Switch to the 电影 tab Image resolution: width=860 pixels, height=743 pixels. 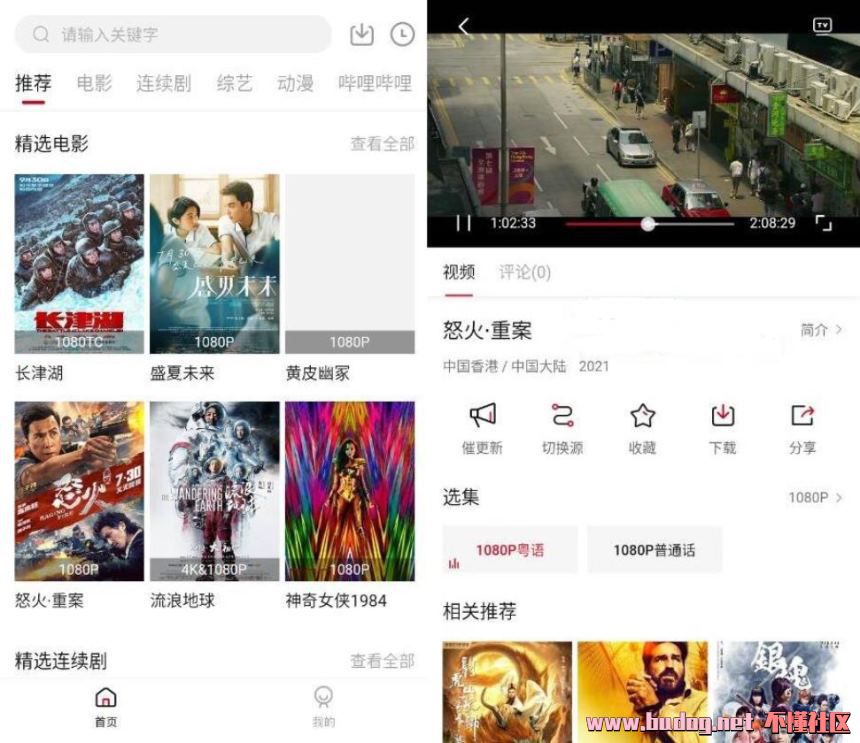coord(94,83)
